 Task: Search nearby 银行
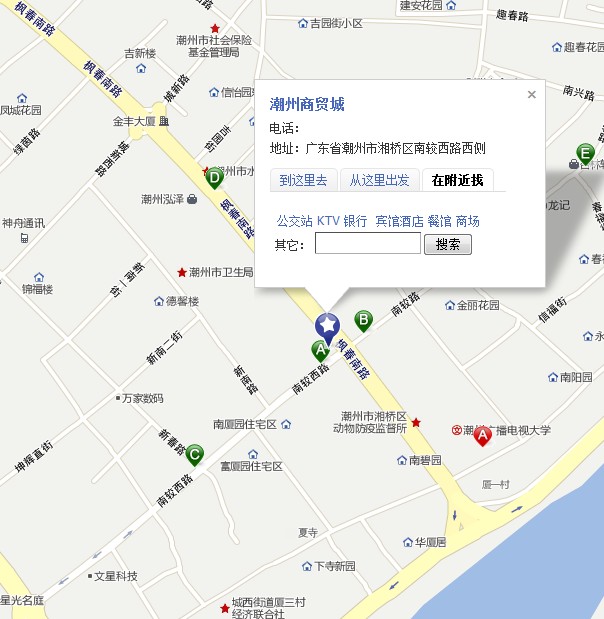[x=355, y=220]
